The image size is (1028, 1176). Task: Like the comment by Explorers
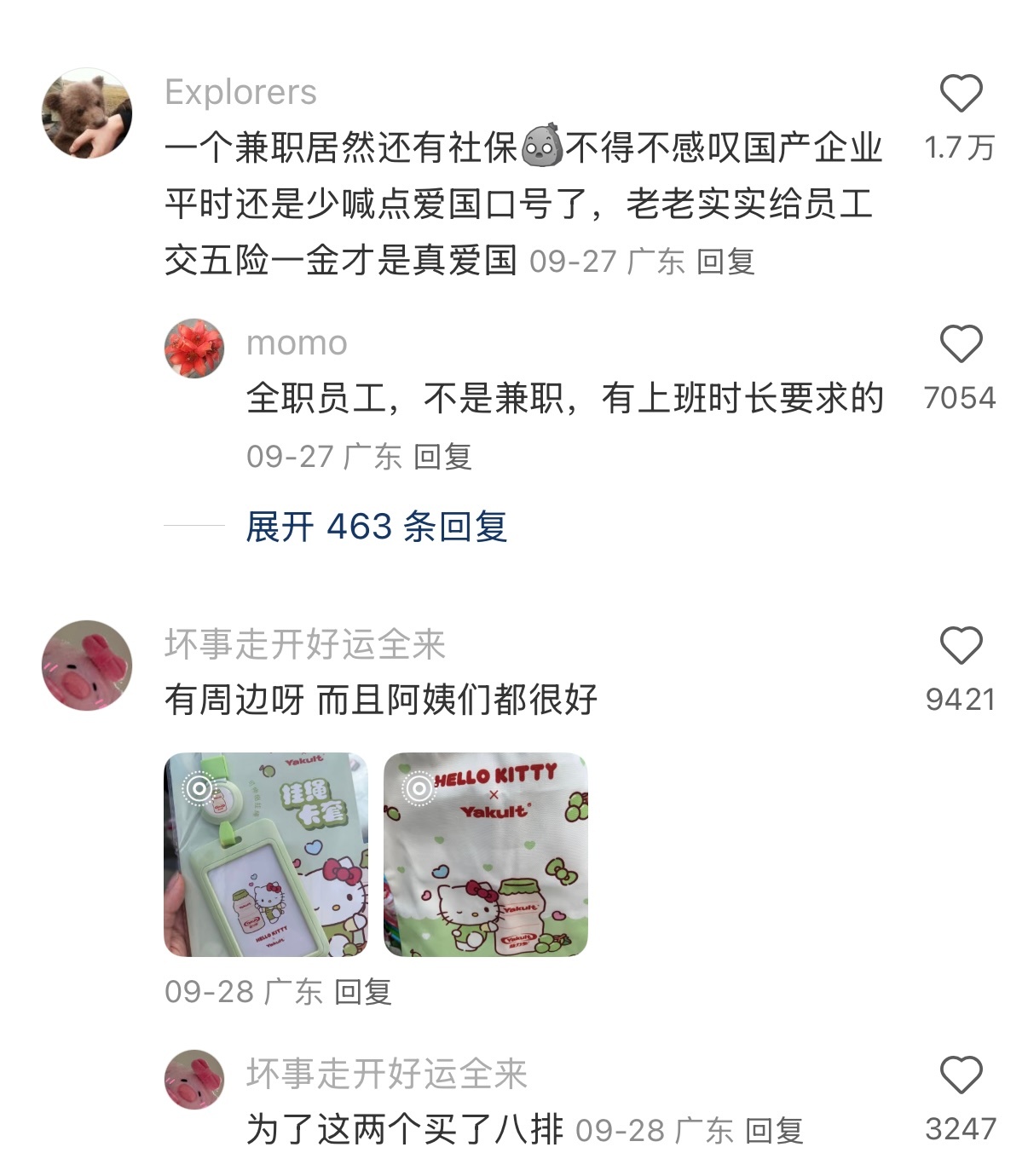(x=961, y=94)
